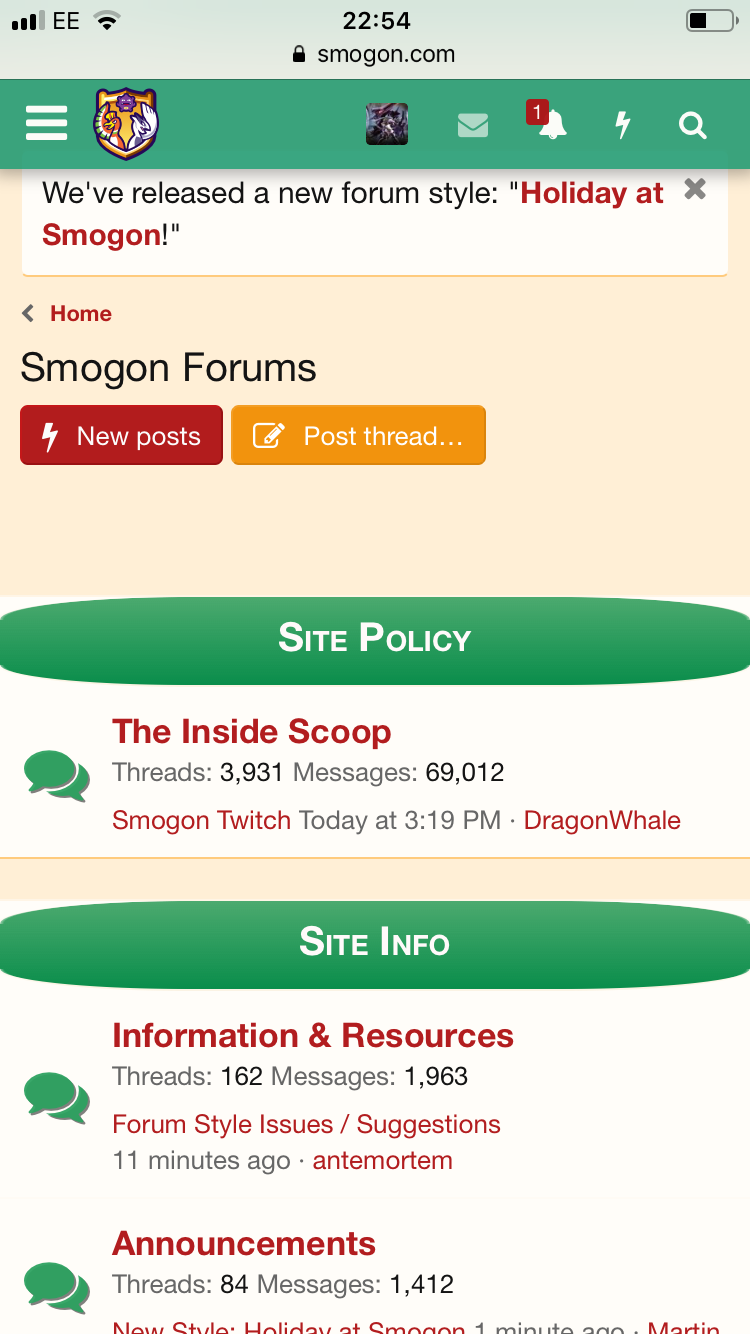
Task: Open the Announcements forum
Action: tap(244, 1243)
